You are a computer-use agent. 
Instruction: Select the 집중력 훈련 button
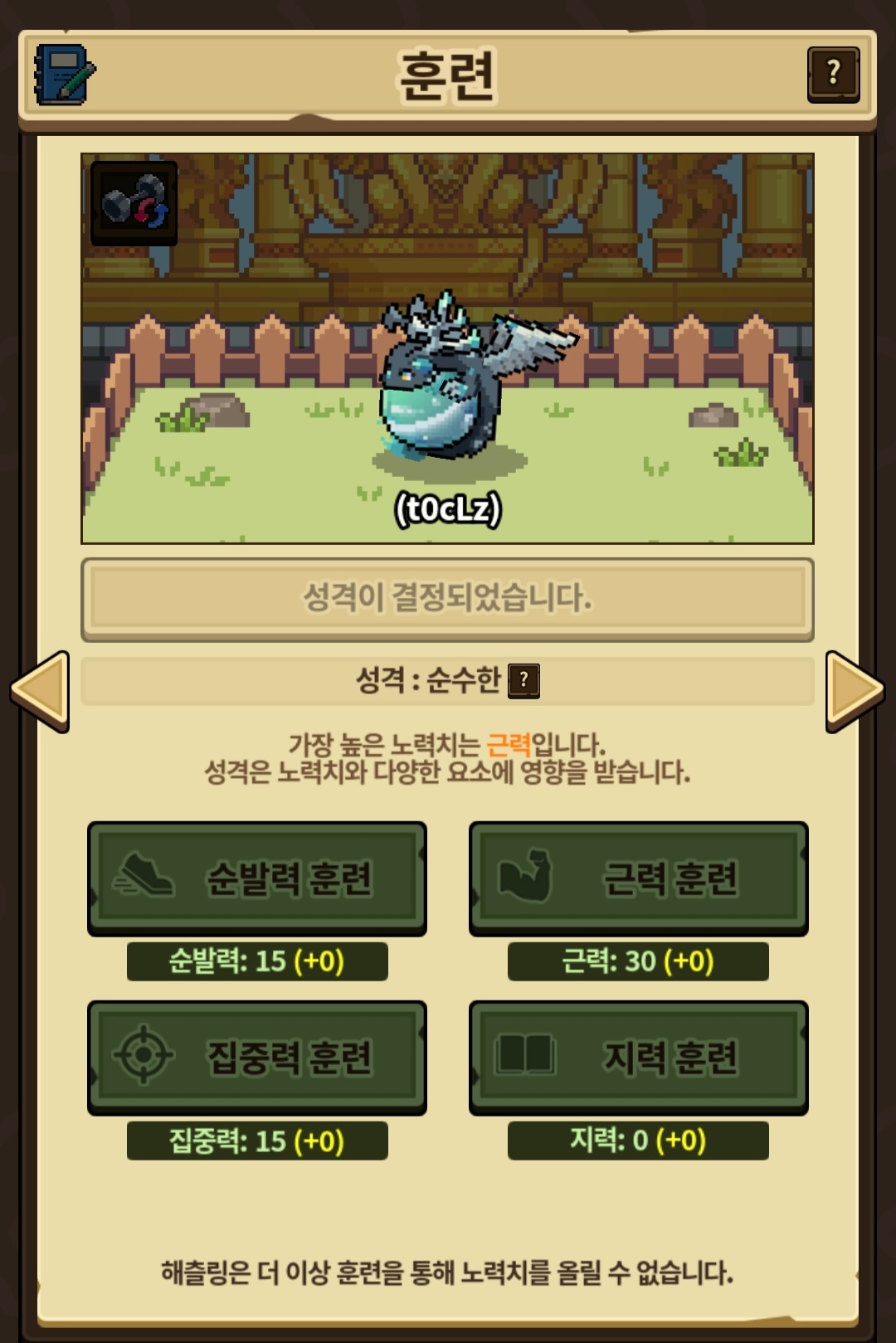tap(257, 1058)
